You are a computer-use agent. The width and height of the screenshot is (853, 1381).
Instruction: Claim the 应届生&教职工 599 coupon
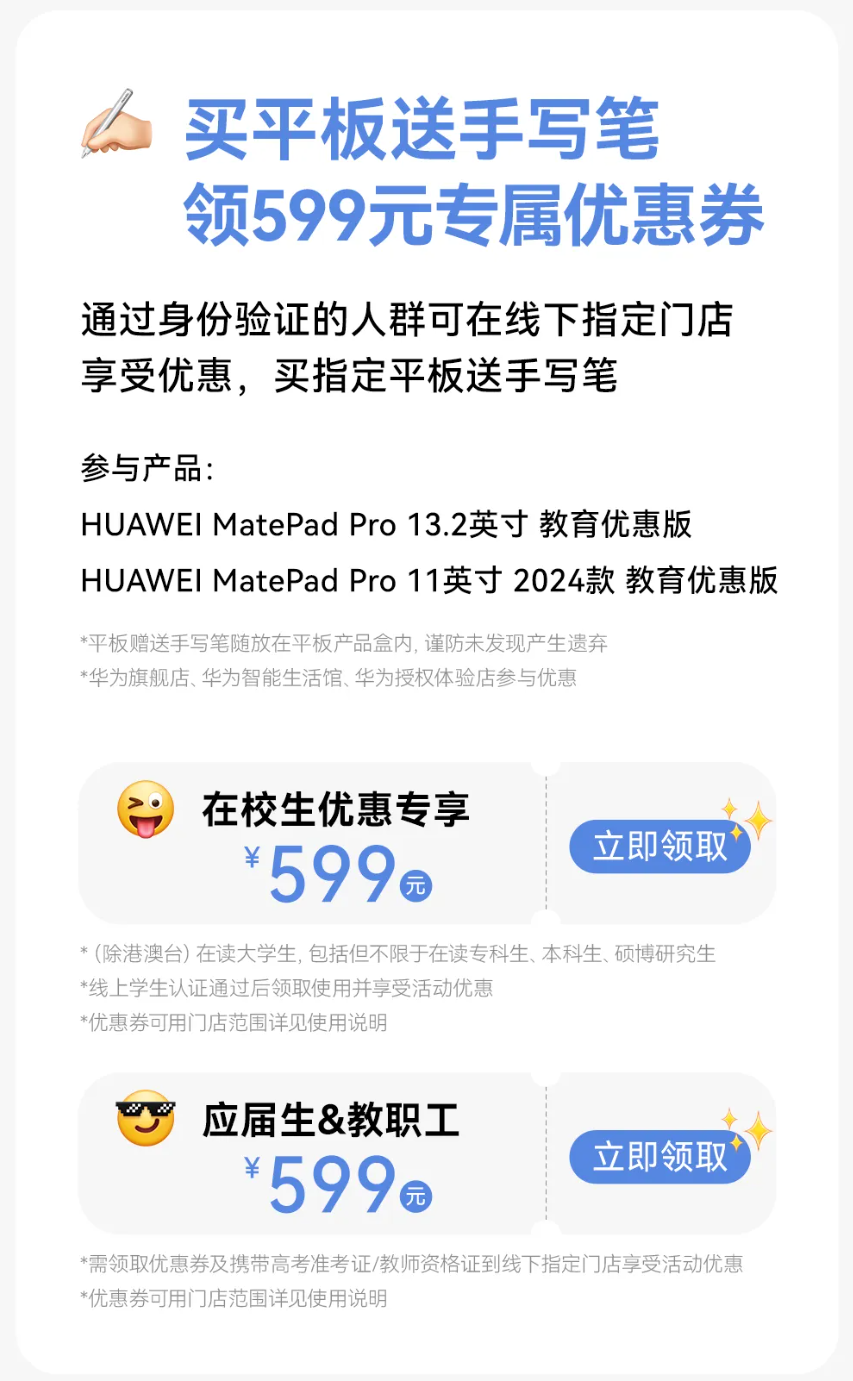pos(660,1156)
